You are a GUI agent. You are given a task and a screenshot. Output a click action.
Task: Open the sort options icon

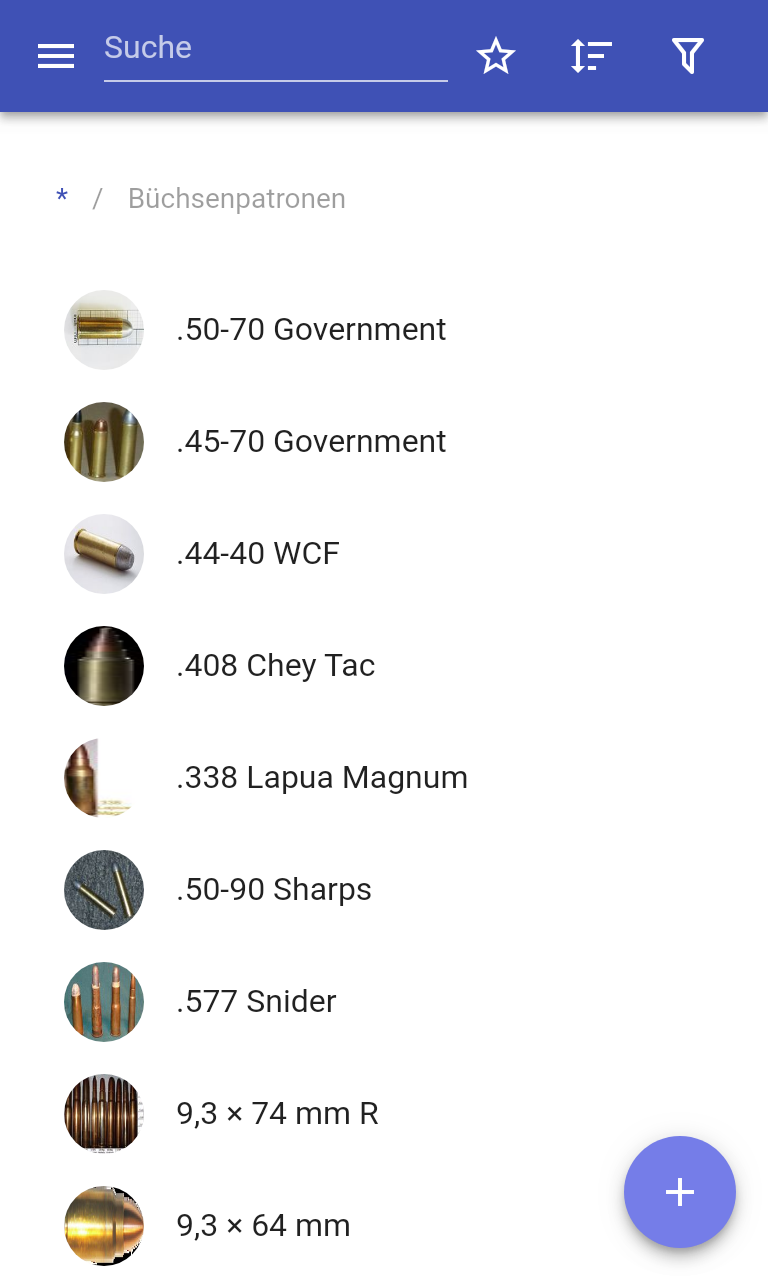[591, 57]
